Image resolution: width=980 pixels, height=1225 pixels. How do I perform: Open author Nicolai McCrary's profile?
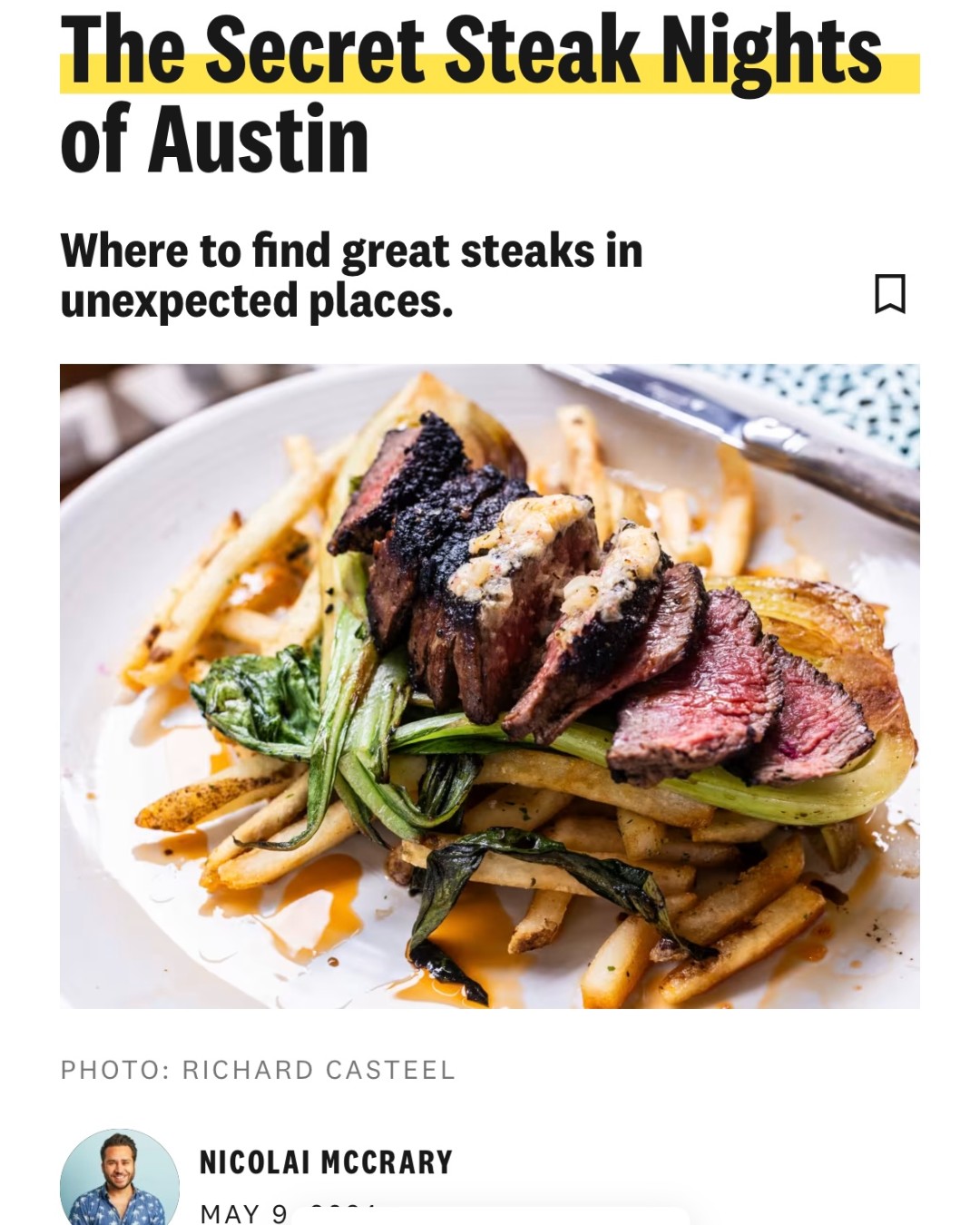coord(325,1161)
